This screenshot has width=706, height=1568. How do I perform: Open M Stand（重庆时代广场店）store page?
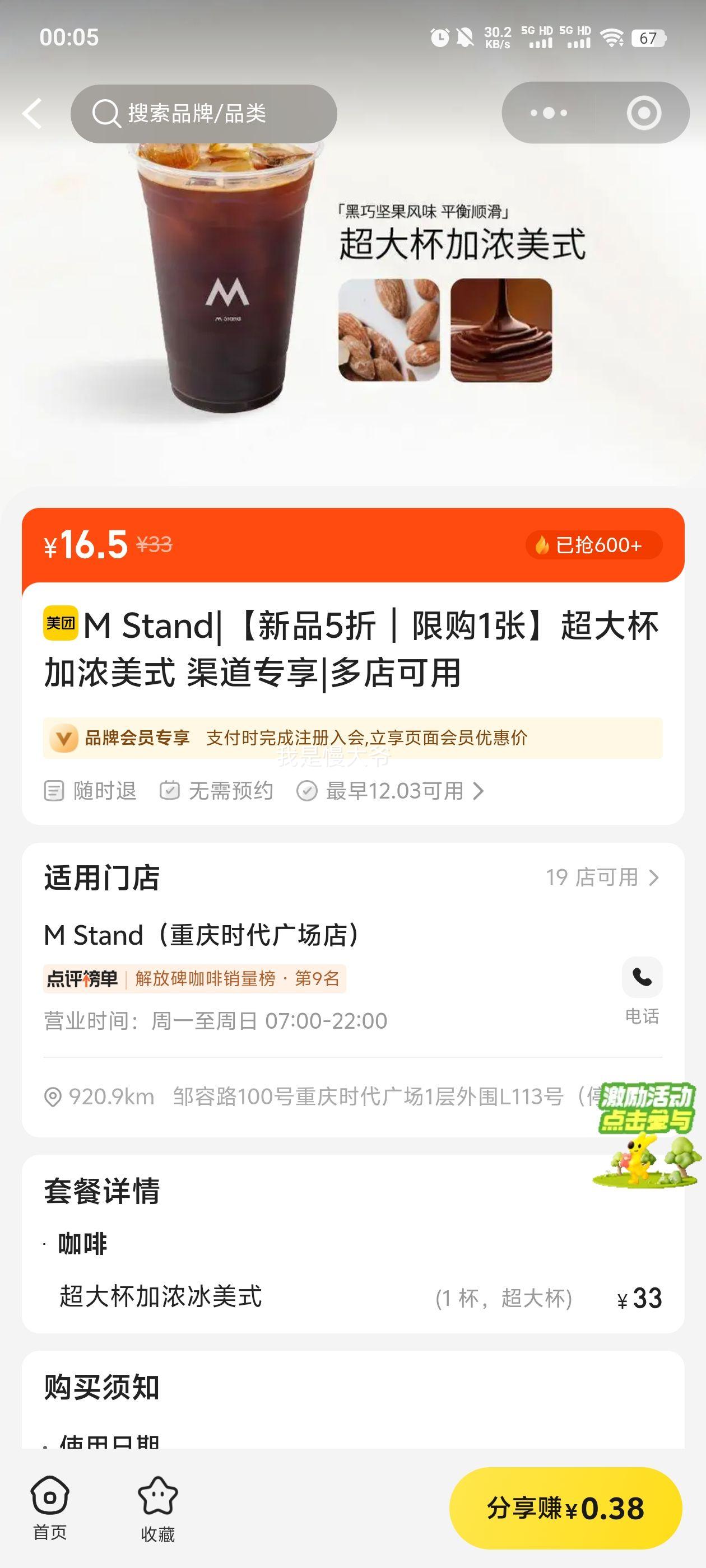(x=202, y=935)
